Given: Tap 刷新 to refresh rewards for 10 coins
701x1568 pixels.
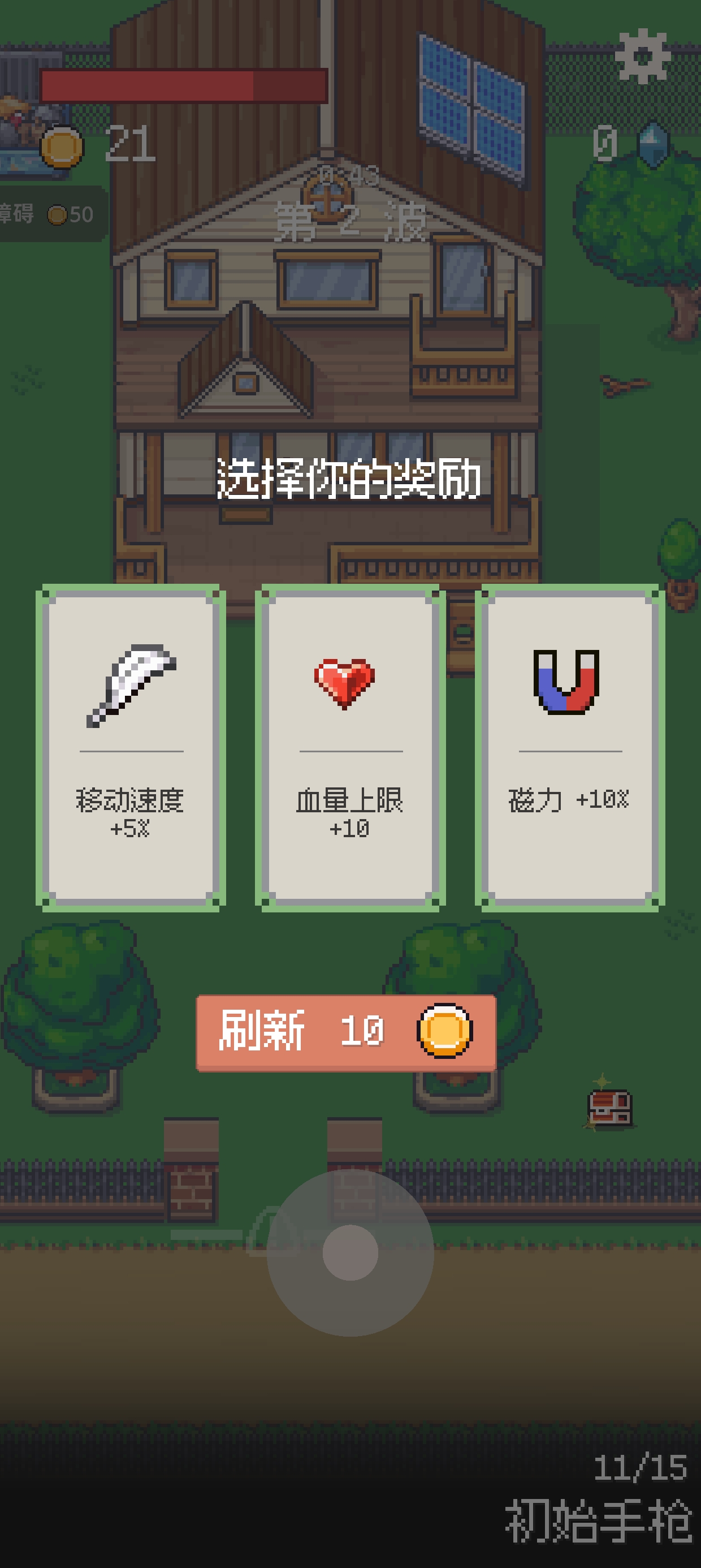Looking at the screenshot, I should [345, 1032].
